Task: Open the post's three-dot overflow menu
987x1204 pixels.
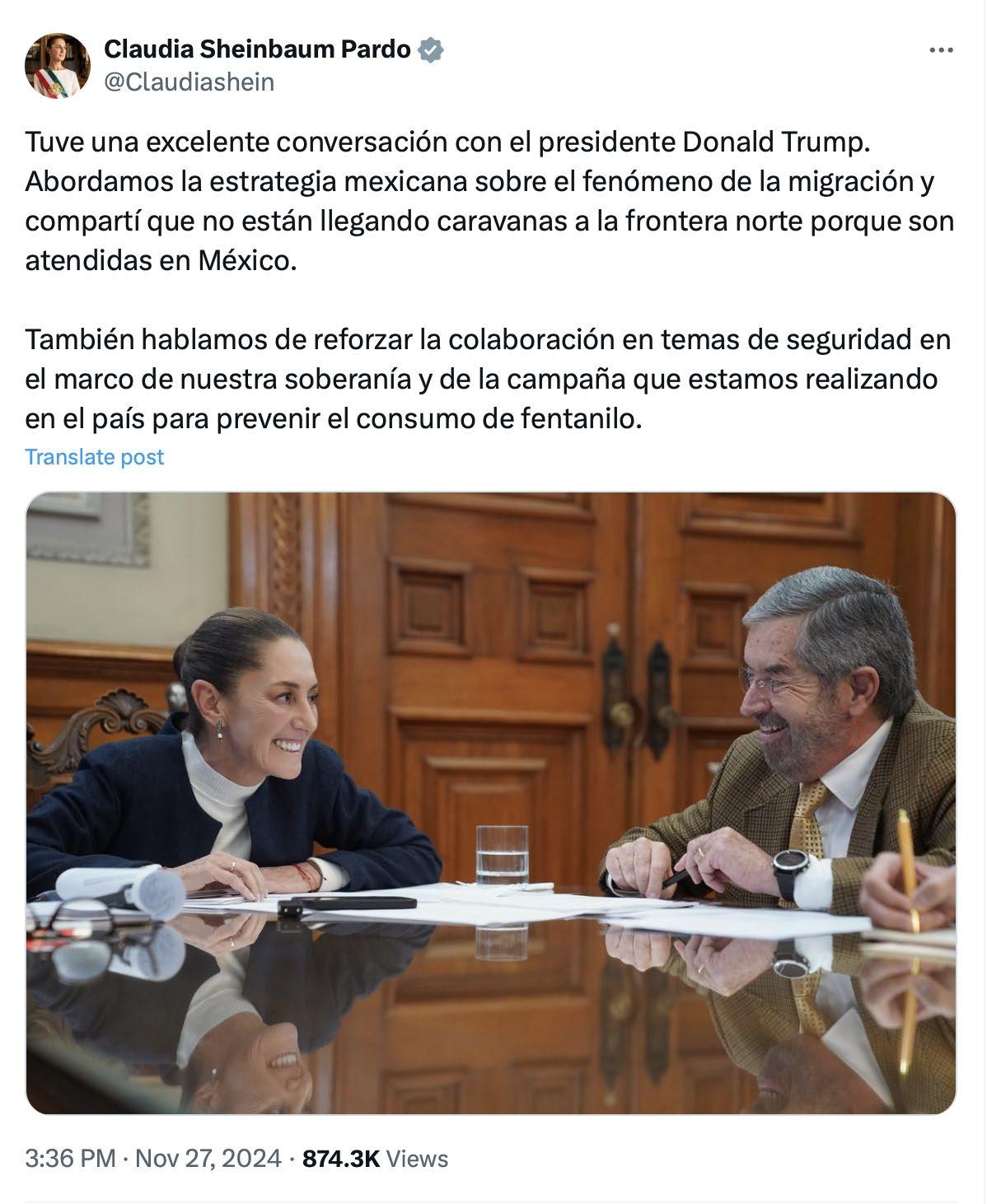Action: pos(941,51)
